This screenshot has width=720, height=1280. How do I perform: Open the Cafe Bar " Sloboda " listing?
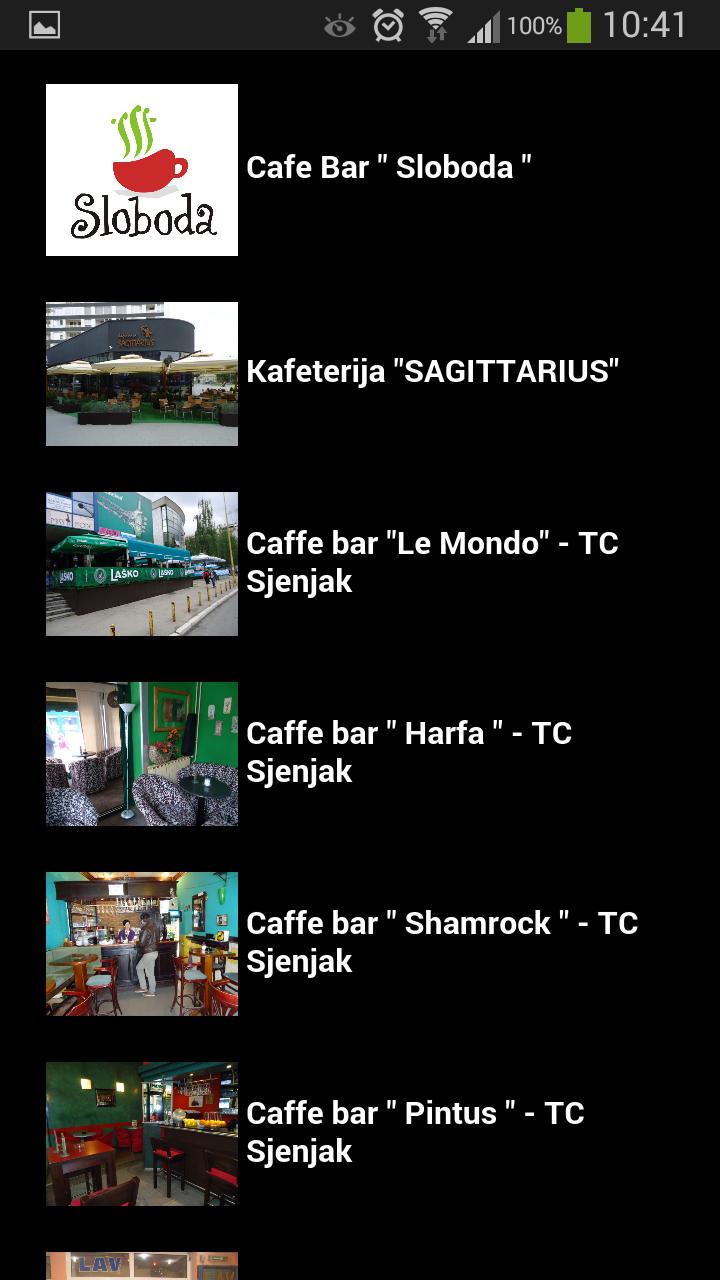tap(388, 168)
